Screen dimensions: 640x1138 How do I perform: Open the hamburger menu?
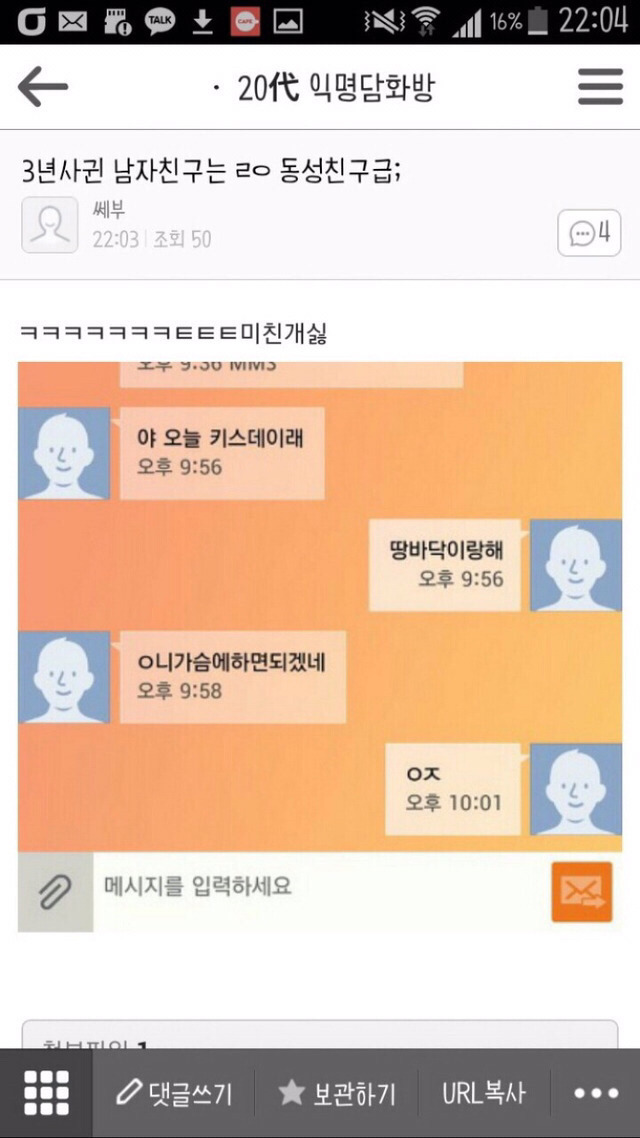pos(600,88)
